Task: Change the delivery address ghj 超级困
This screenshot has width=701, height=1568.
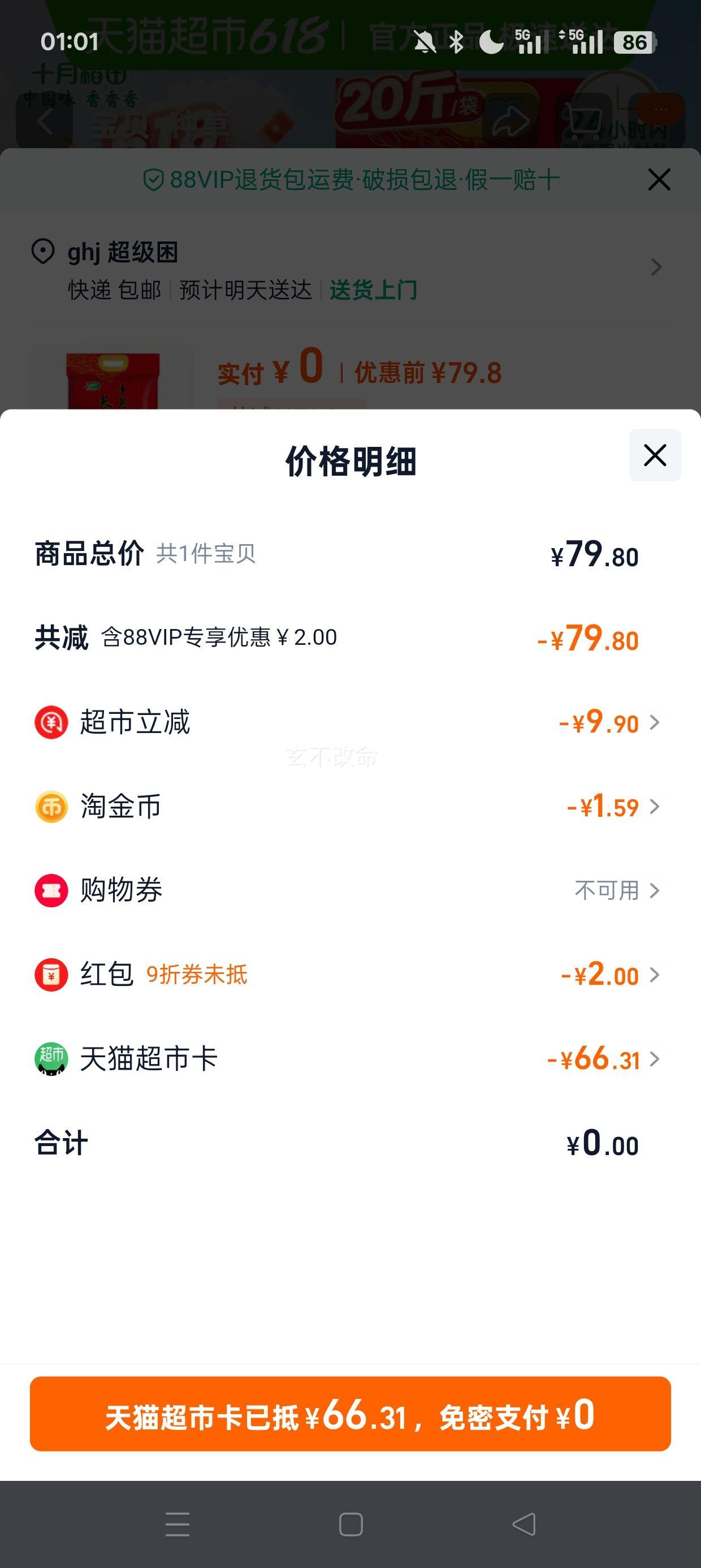Action: [x=350, y=269]
